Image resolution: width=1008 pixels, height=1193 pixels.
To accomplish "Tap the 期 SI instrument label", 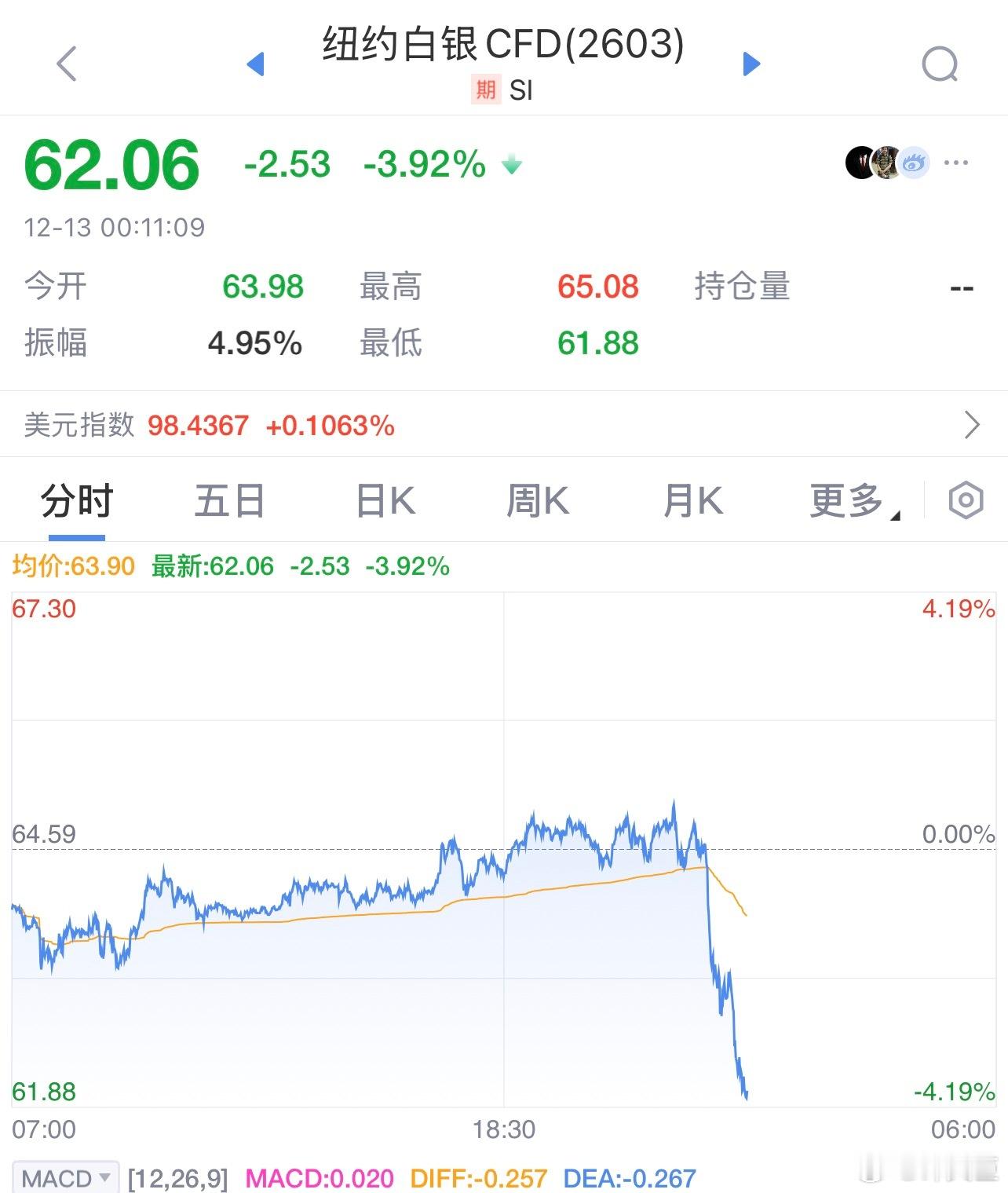I will [501, 90].
